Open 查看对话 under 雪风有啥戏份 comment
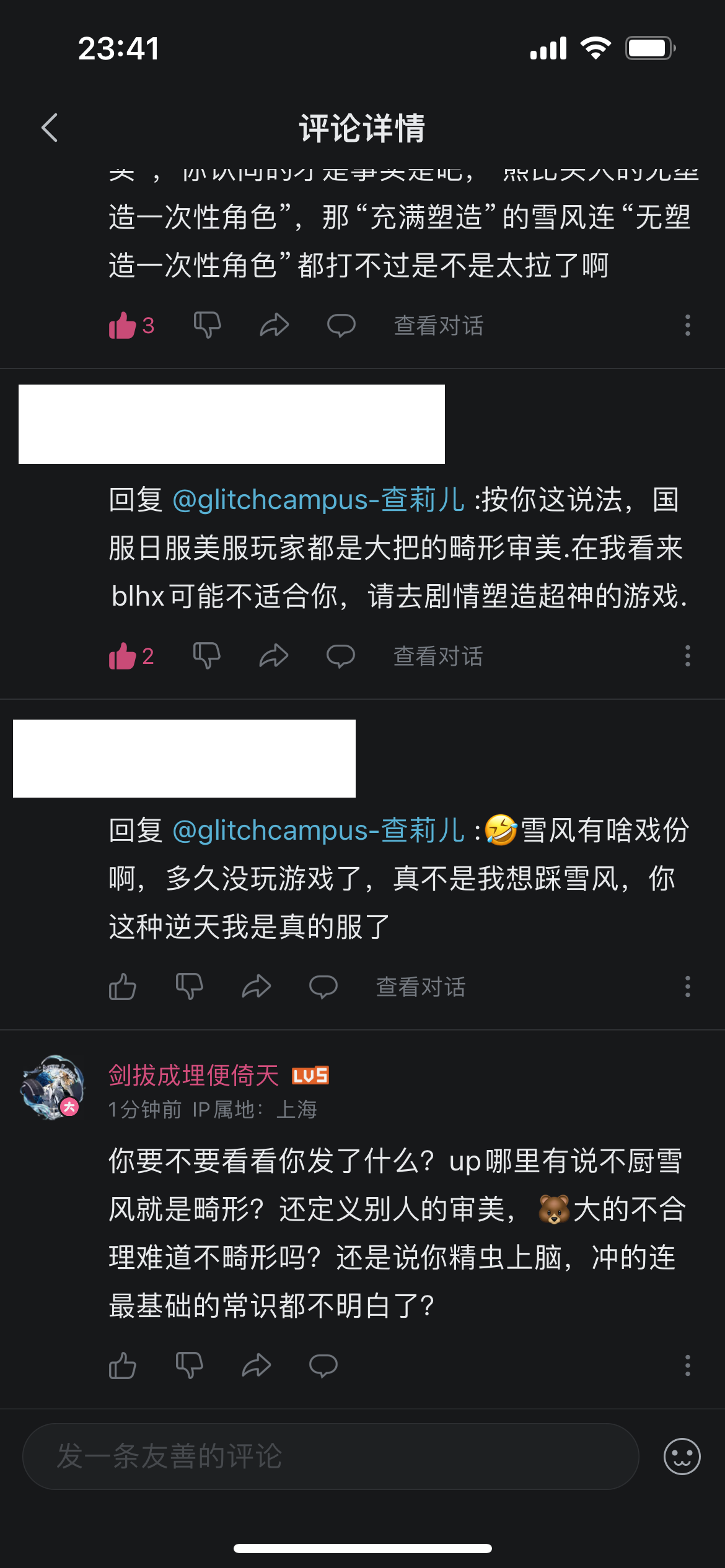This screenshot has width=725, height=1568. tap(421, 987)
